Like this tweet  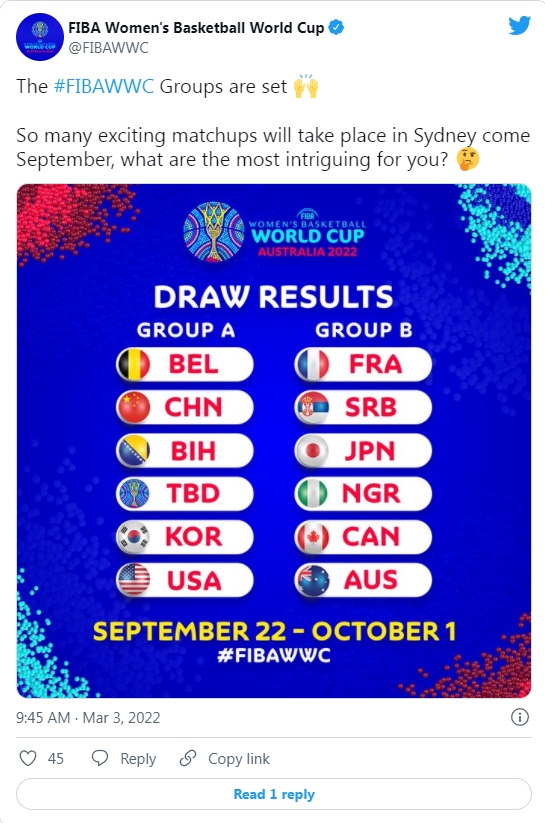pyautogui.click(x=41, y=758)
